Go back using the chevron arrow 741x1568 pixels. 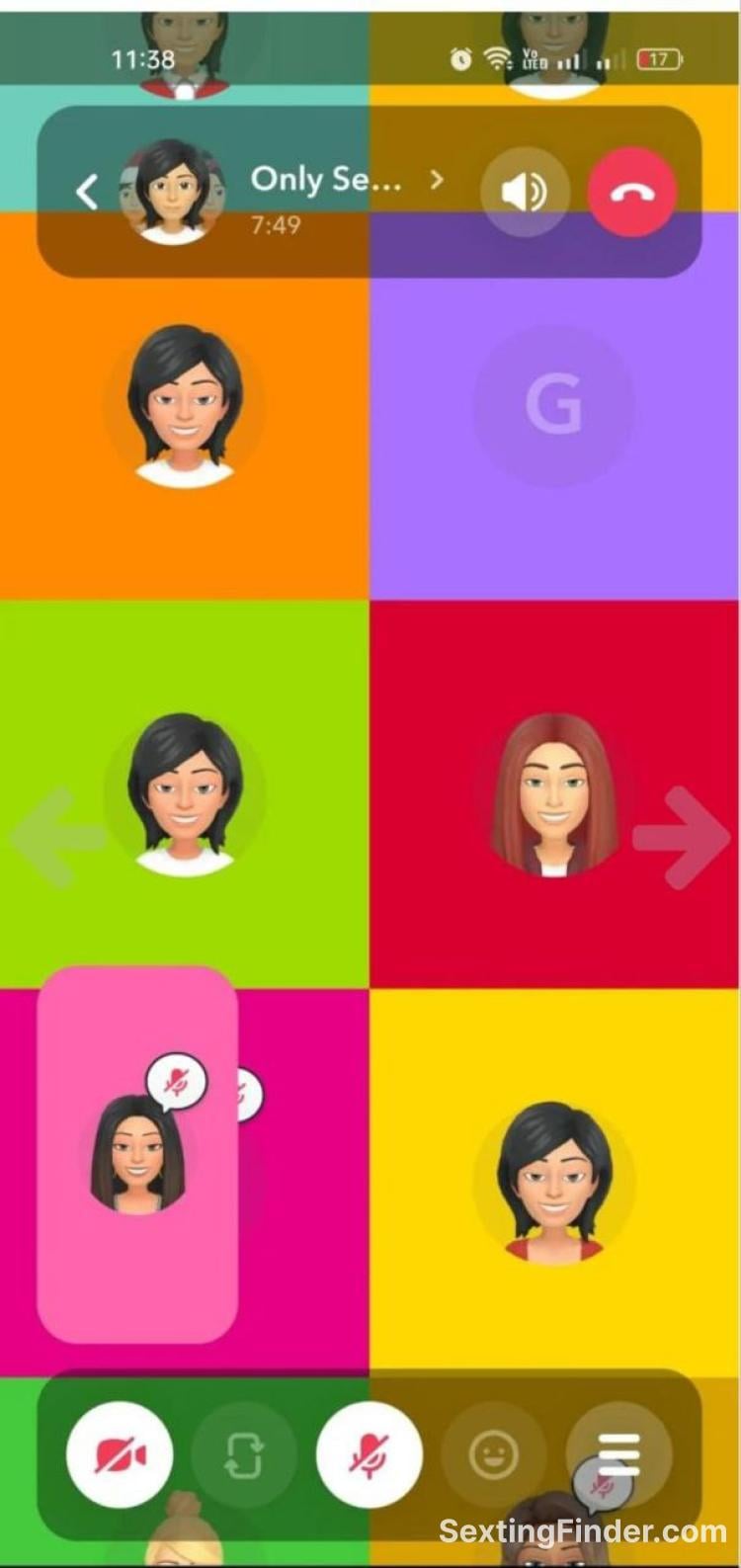point(87,192)
